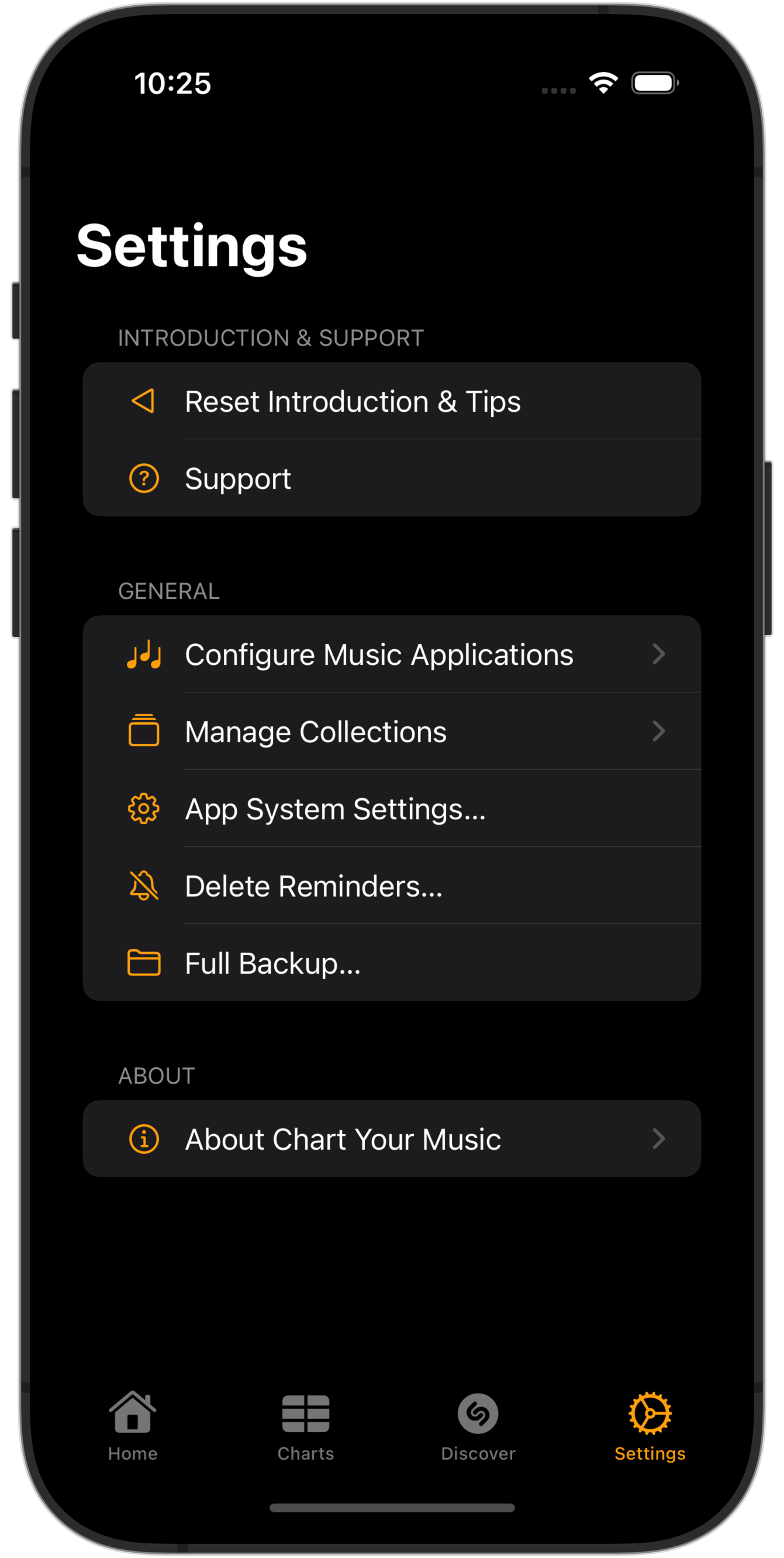
Task: Switch to the Charts tab
Action: click(x=306, y=1431)
